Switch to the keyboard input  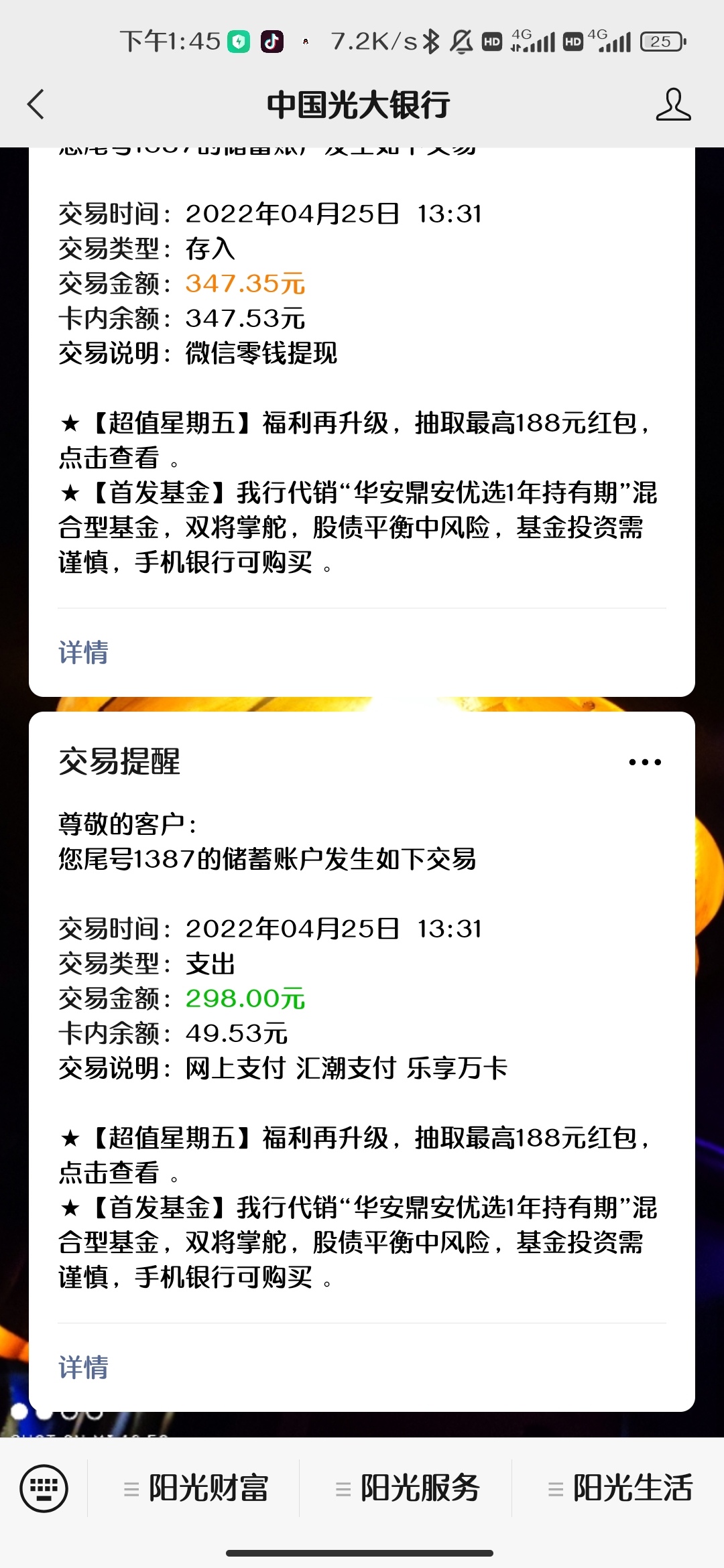44,1489
